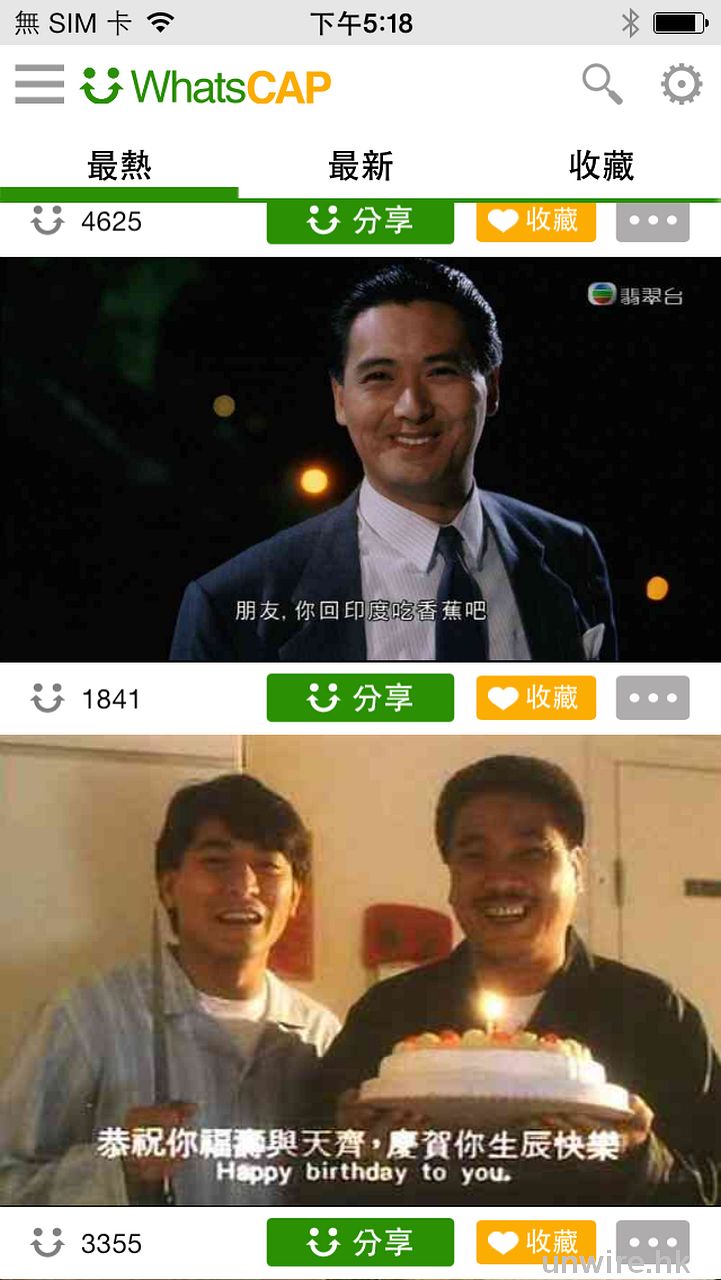The width and height of the screenshot is (721, 1280).
Task: Open more options for the 1841 image
Action: [x=653, y=698]
